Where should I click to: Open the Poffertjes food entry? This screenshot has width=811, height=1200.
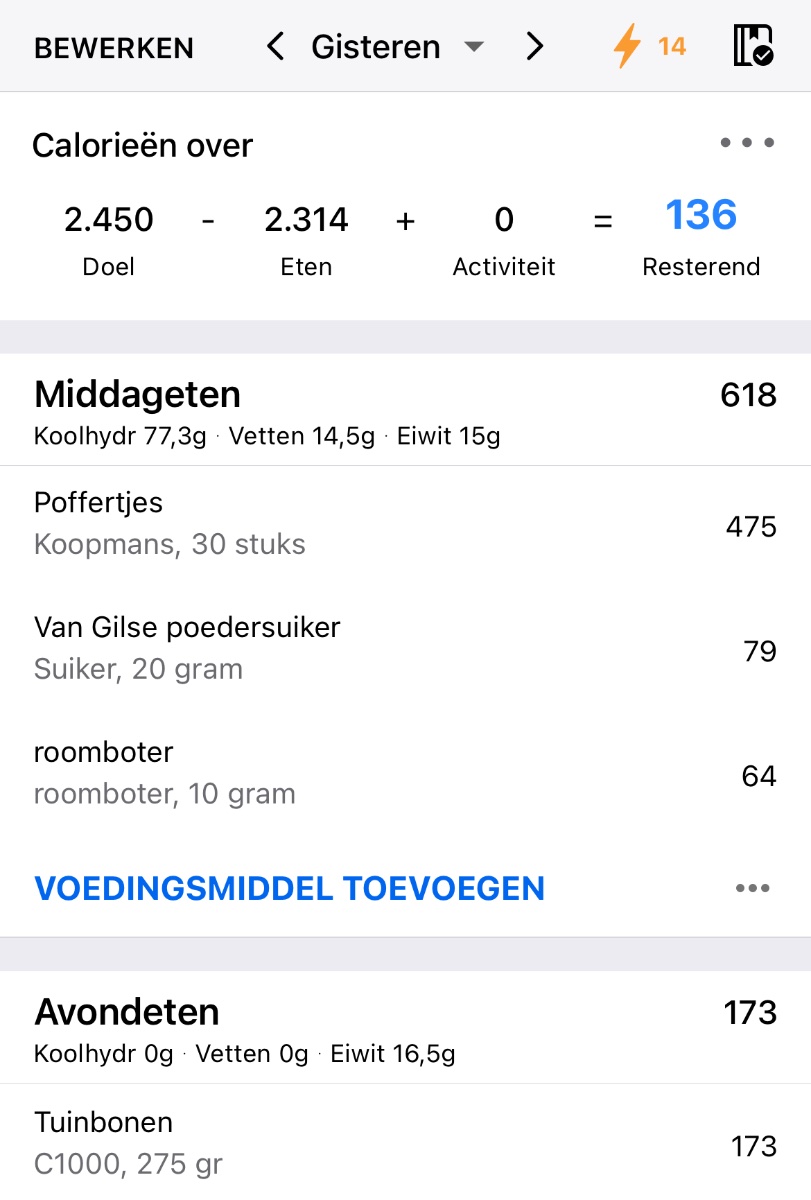tap(405, 524)
